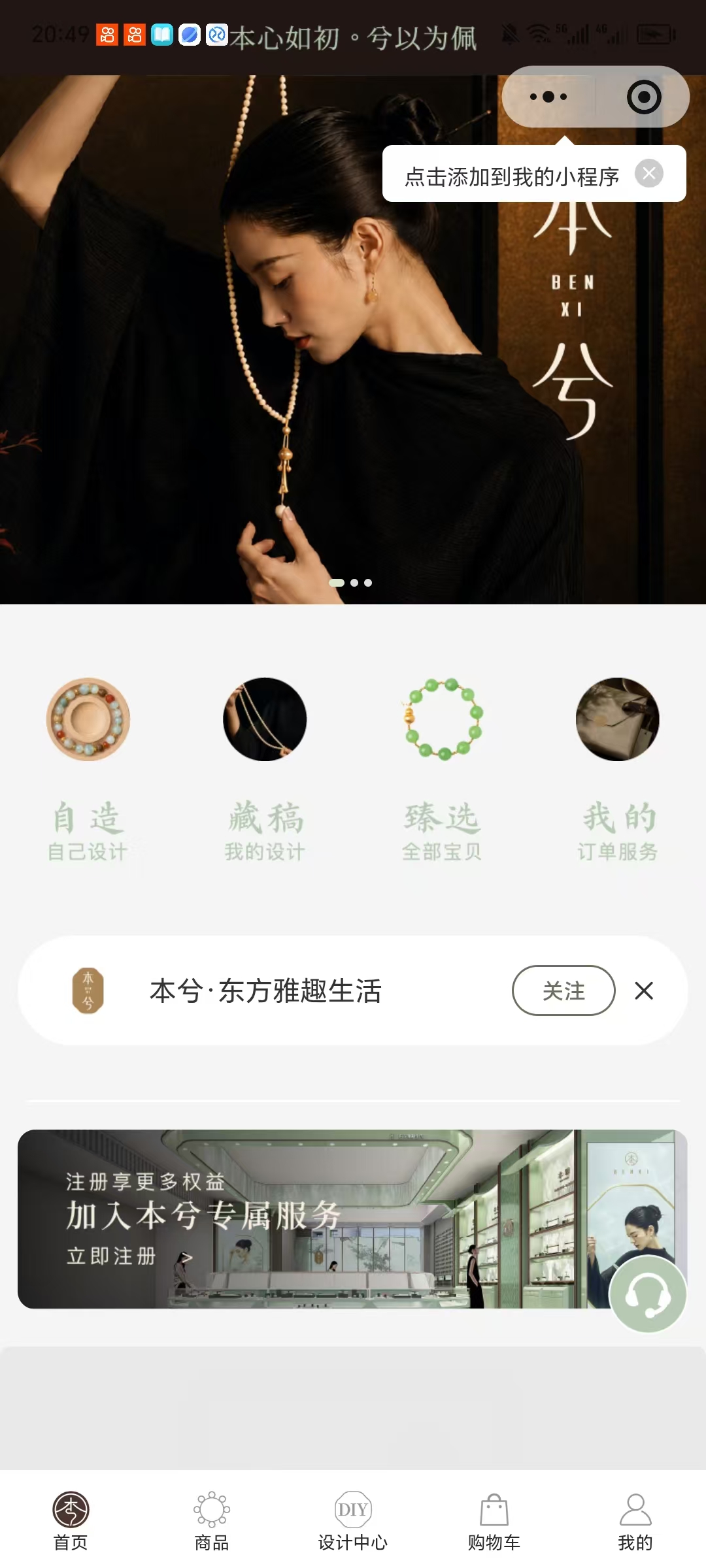The image size is (706, 1568).
Task: Open the mini program more-options menu
Action: point(548,97)
